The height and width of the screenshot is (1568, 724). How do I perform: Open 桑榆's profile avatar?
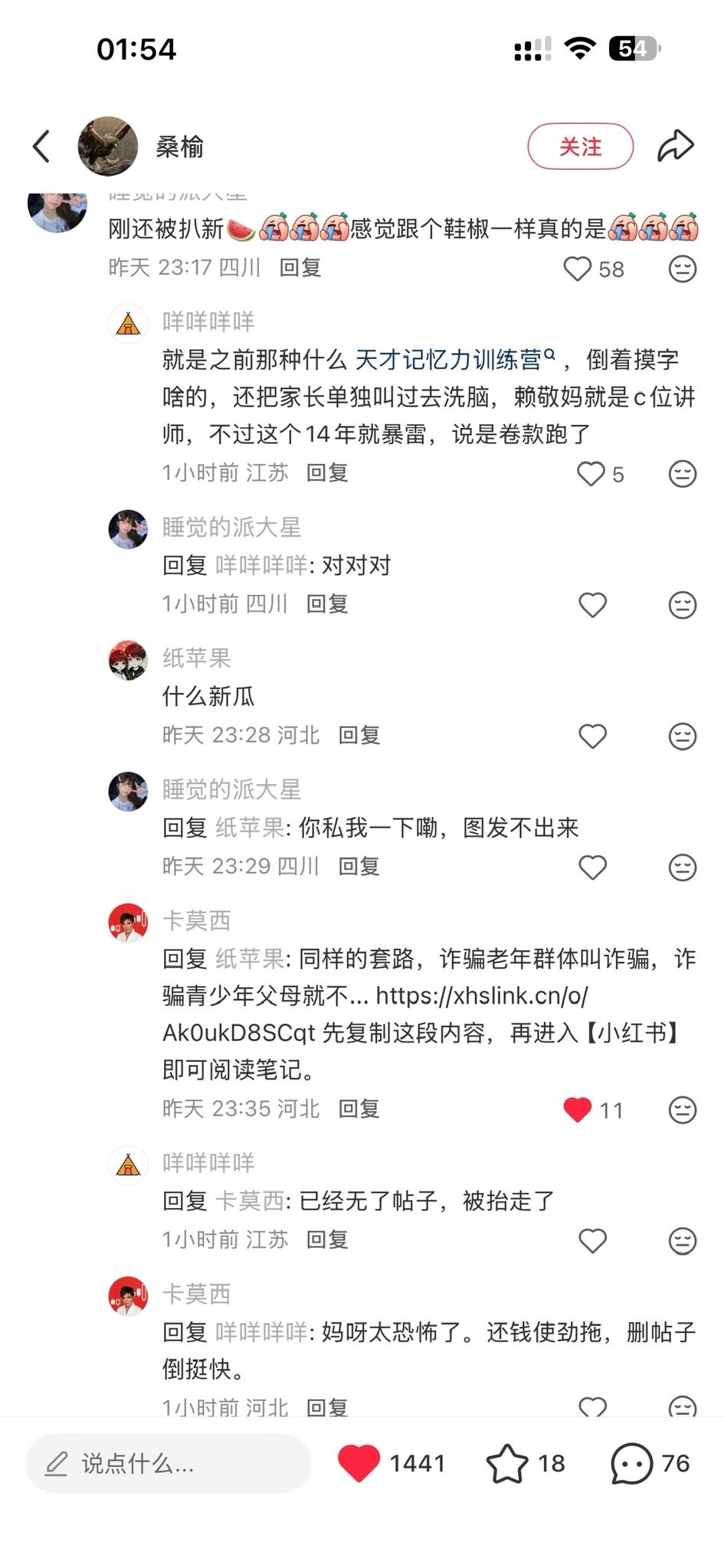click(108, 146)
